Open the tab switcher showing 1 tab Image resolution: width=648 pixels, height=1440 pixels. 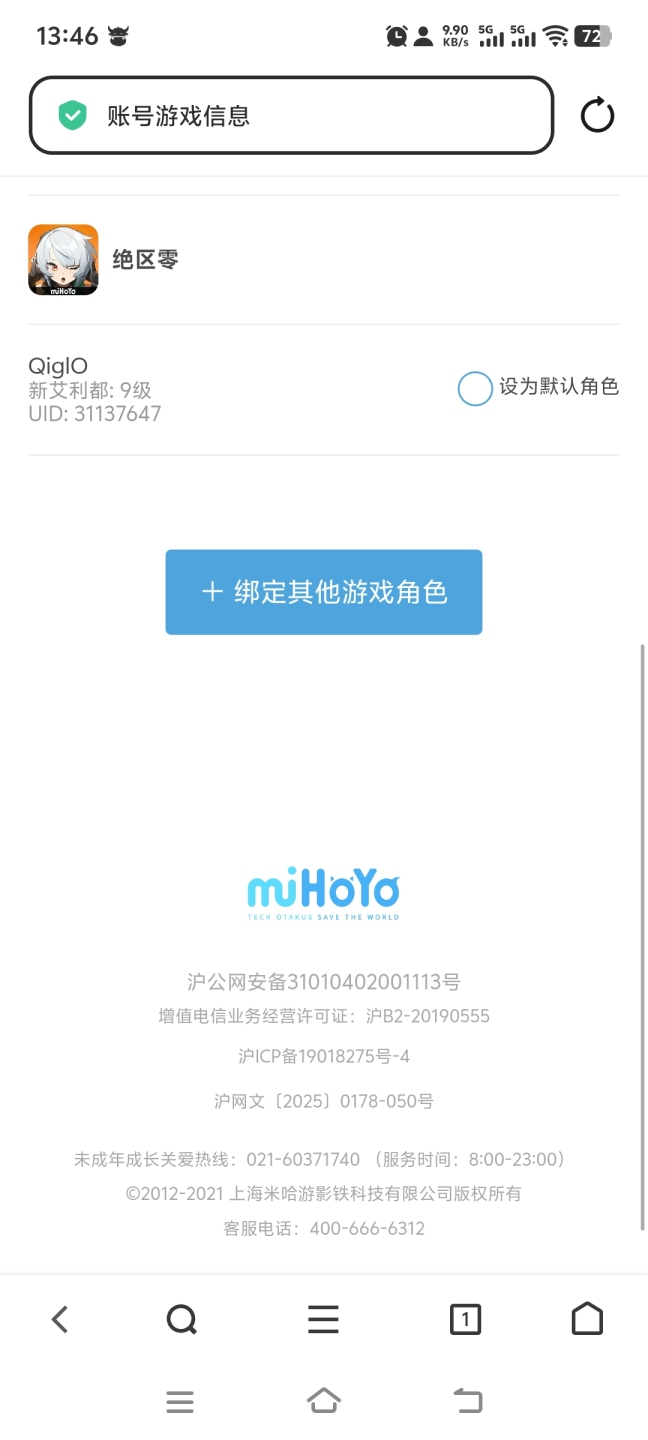(x=465, y=1320)
